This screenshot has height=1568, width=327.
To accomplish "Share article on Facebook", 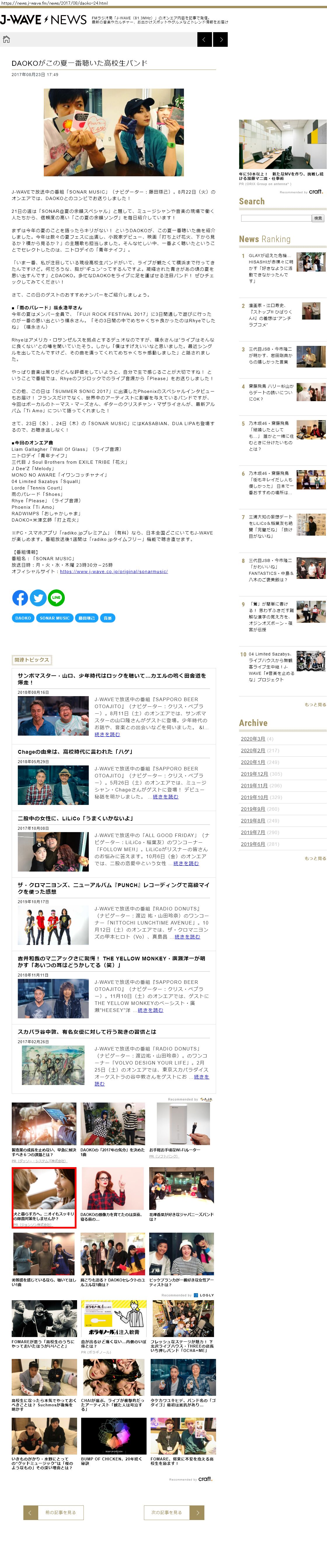I will click(x=20, y=598).
